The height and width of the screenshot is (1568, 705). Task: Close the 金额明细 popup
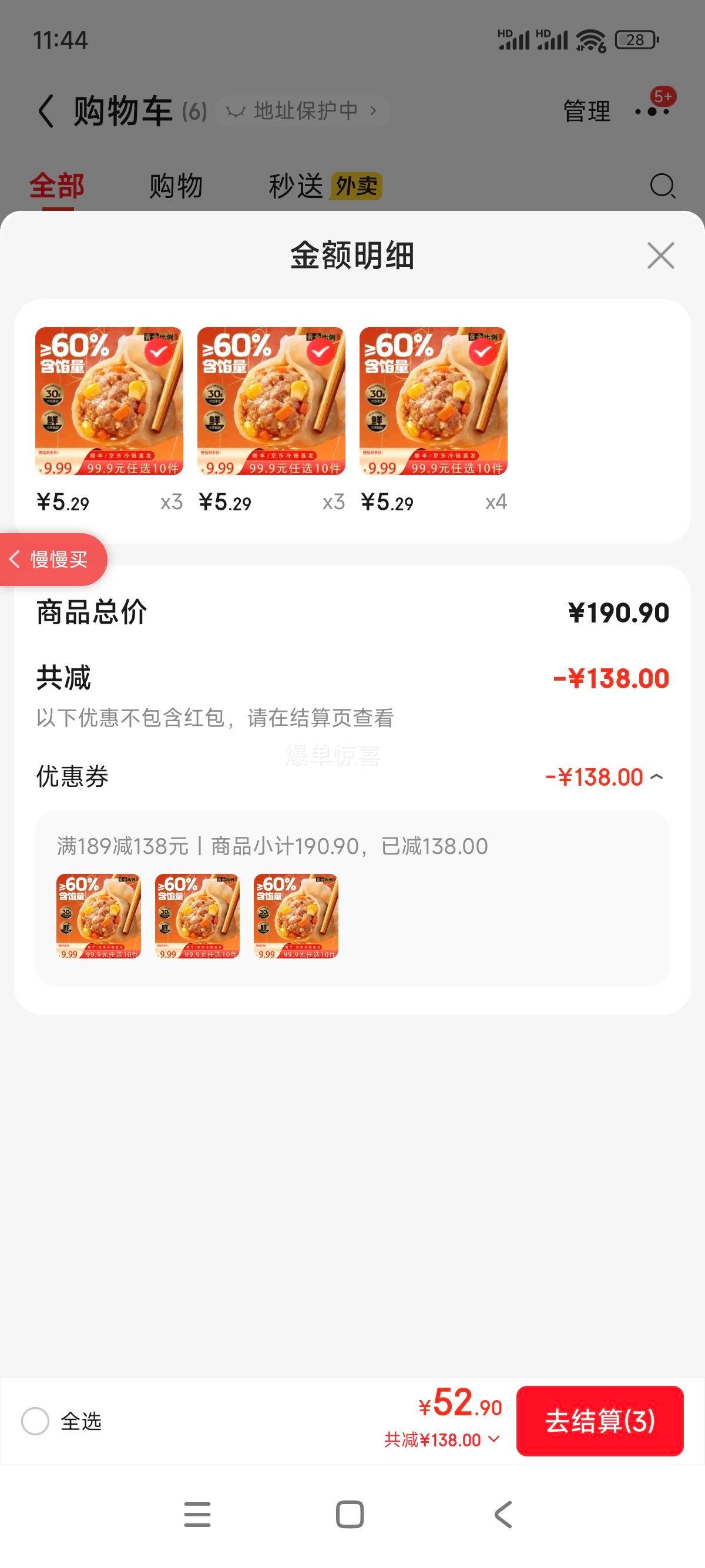tap(660, 255)
